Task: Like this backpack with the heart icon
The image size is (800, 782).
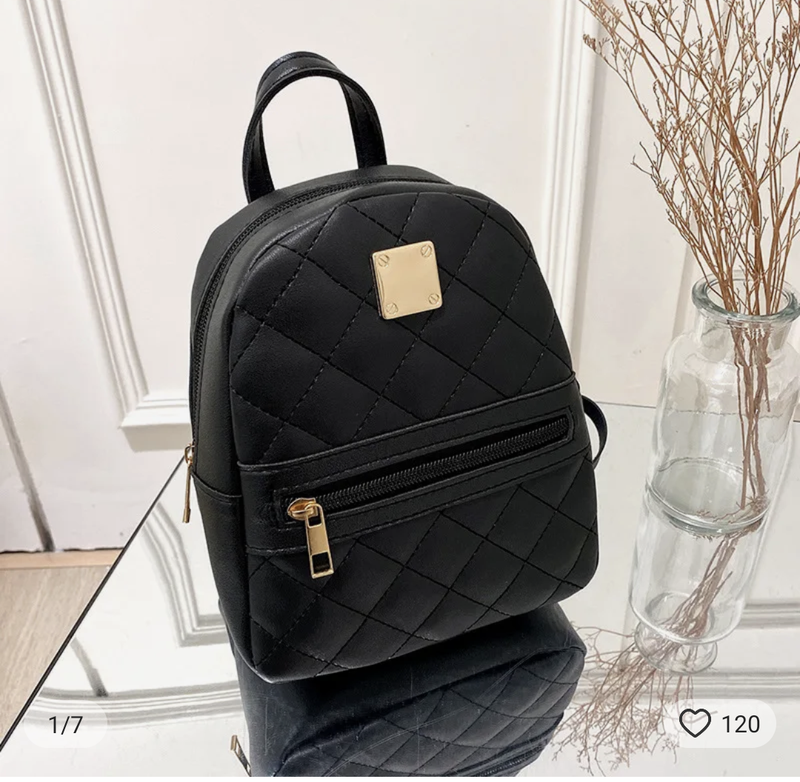Action: (x=695, y=723)
